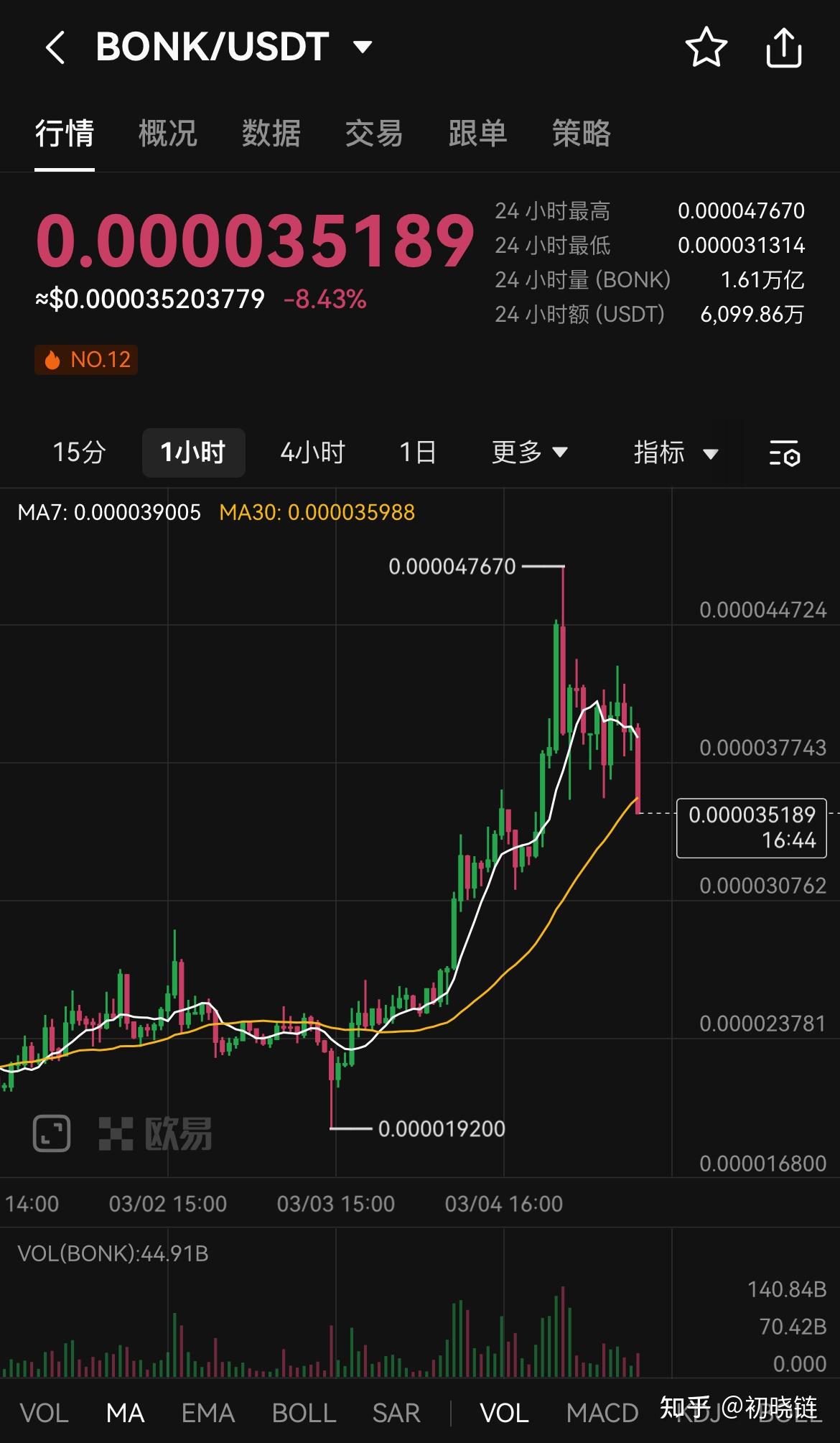Select the 1日 chart interval
Image resolution: width=840 pixels, height=1443 pixels.
pyautogui.click(x=418, y=453)
